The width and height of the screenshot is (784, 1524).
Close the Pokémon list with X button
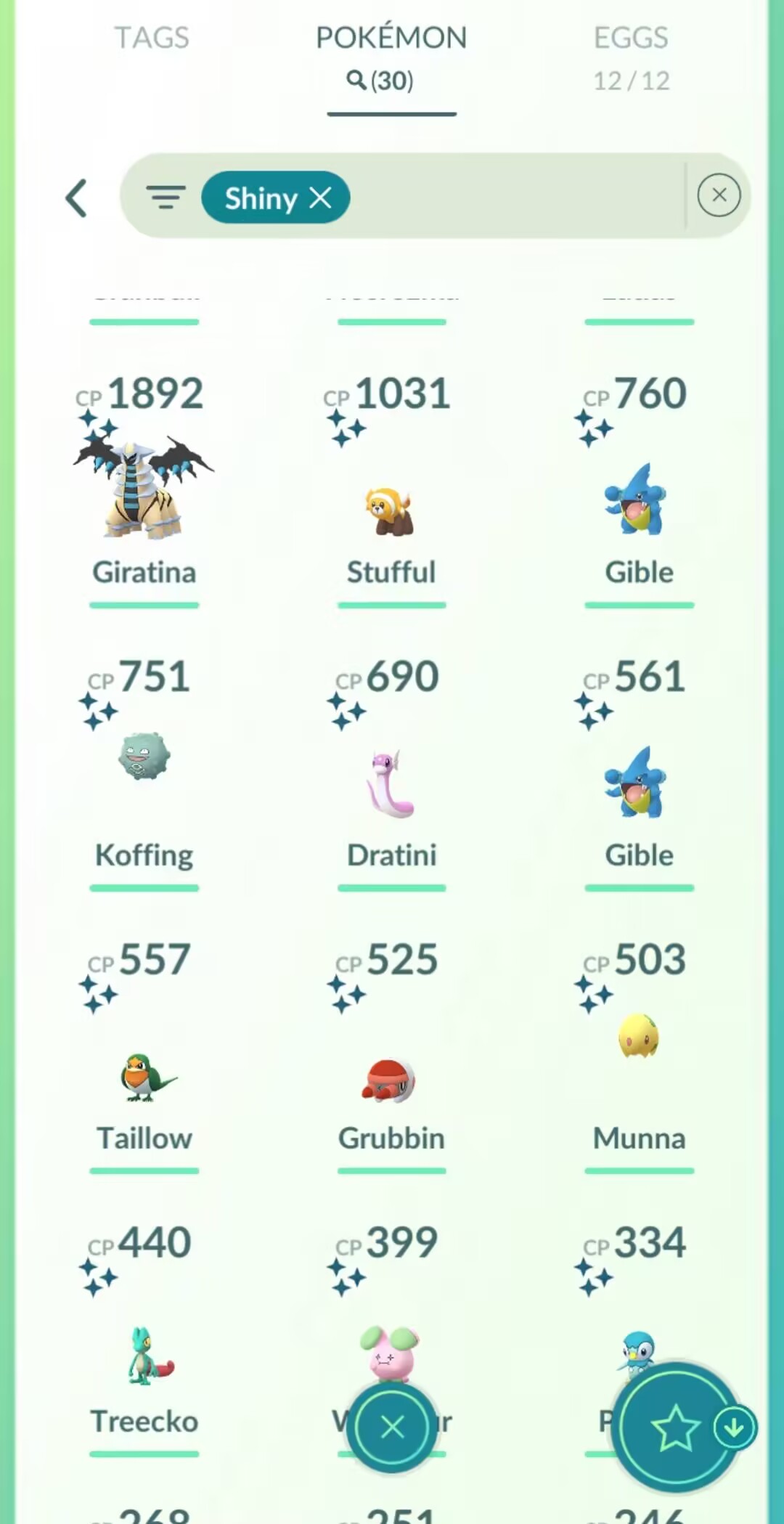point(392,1427)
